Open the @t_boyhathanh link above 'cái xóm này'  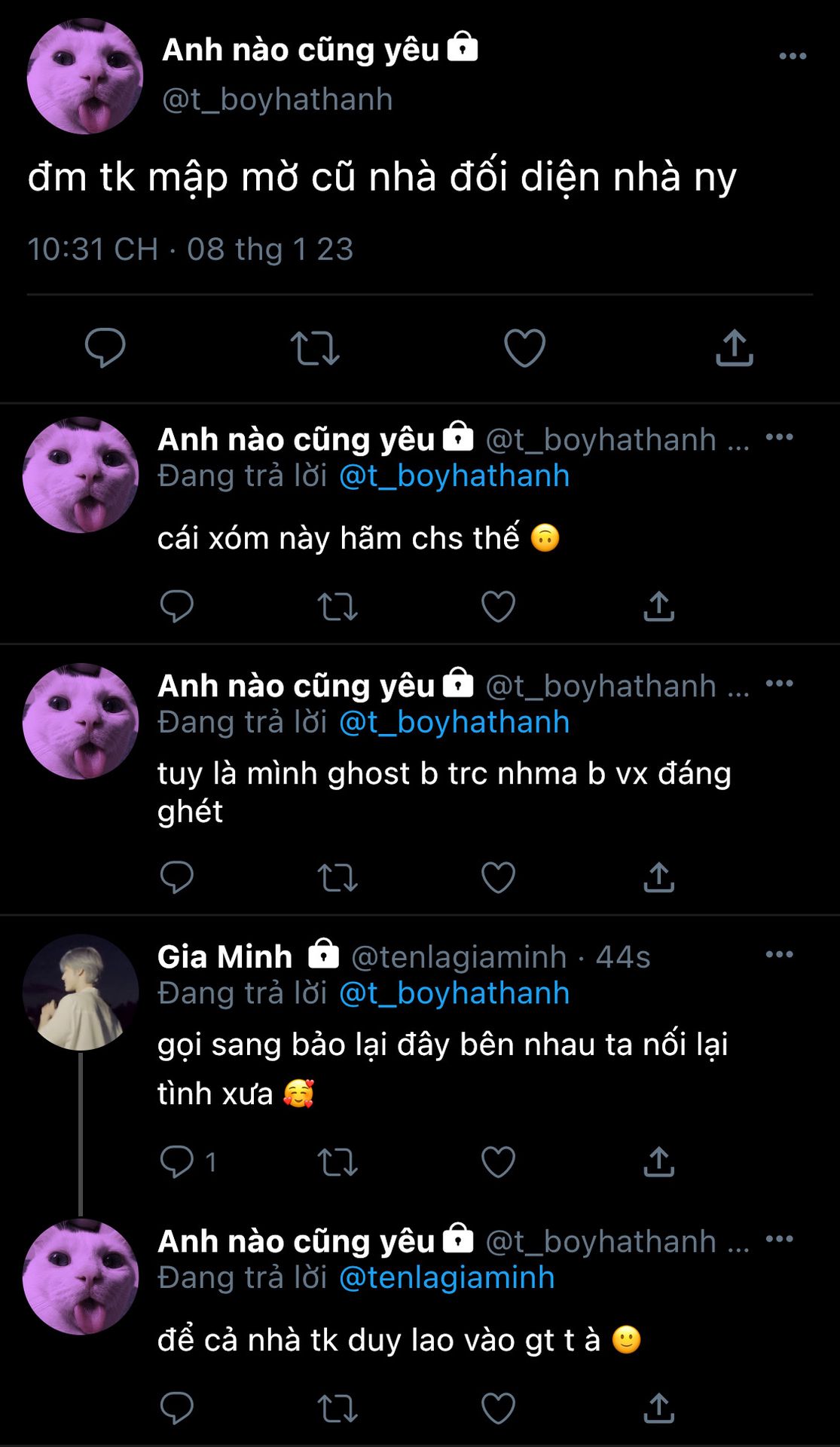[x=454, y=476]
